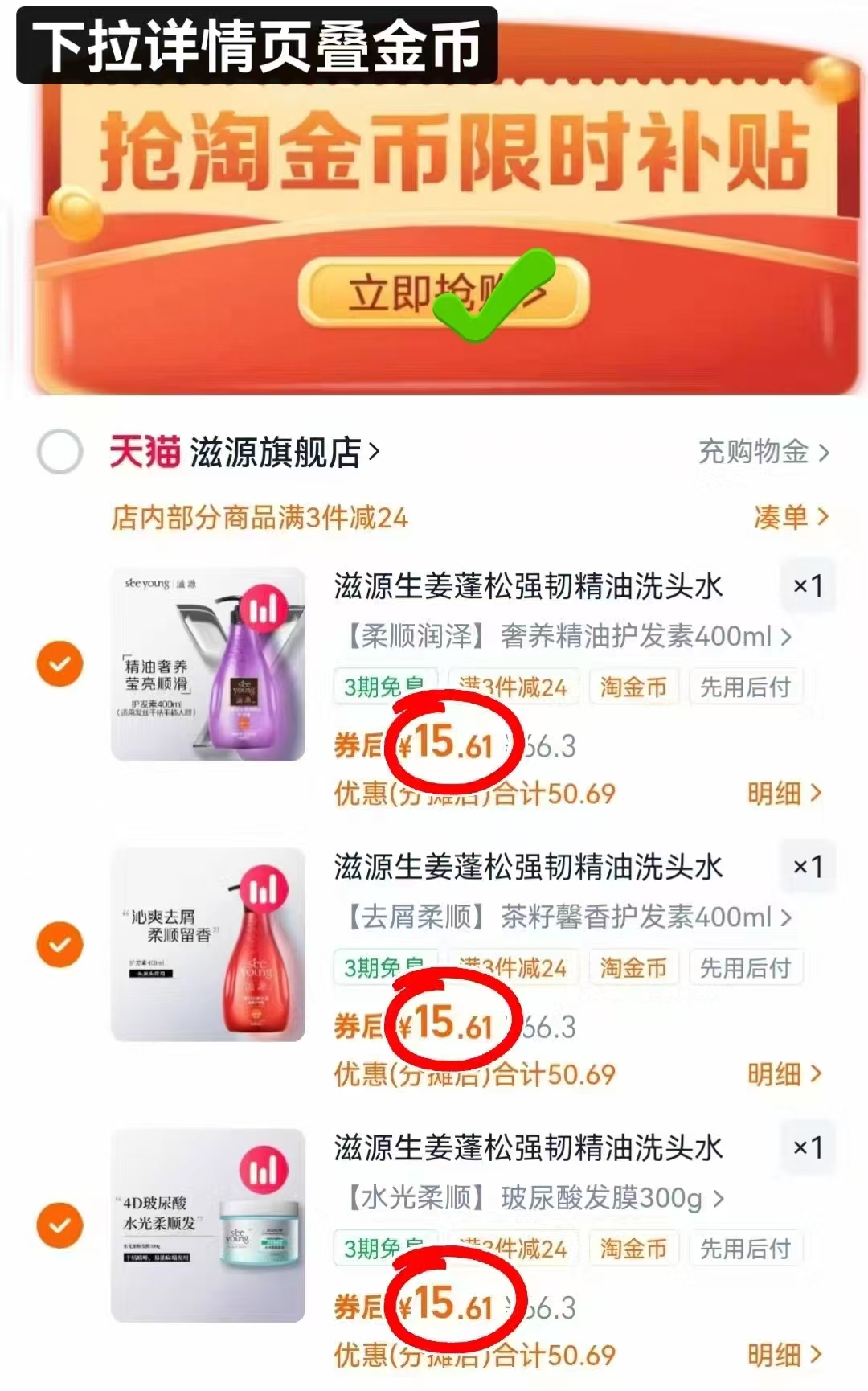This screenshot has height=1391, width=868.
Task: Tap the 淘金币 tag on the hair mask item
Action: (633, 1249)
